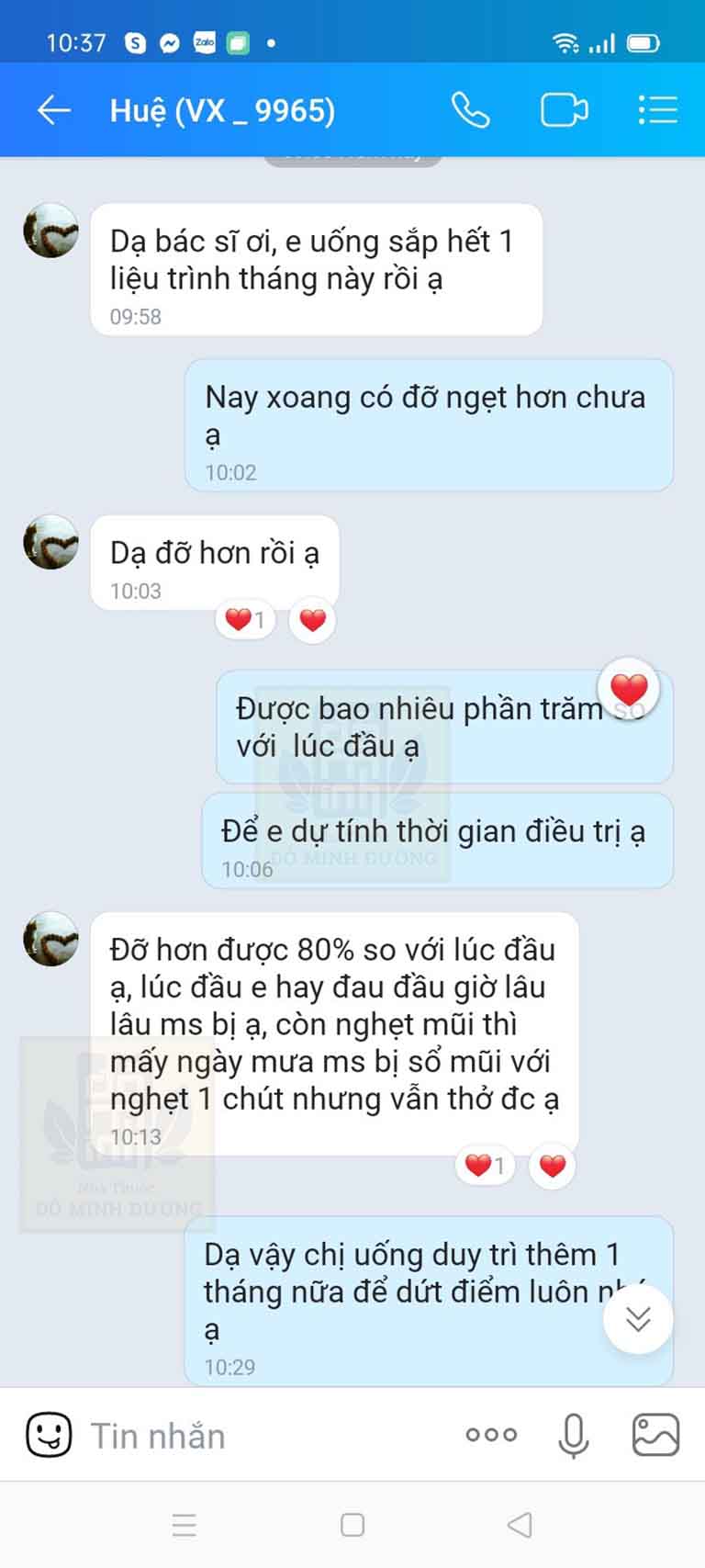This screenshot has height=1568, width=705.
Task: Go to the home screen
Action: 352,1525
